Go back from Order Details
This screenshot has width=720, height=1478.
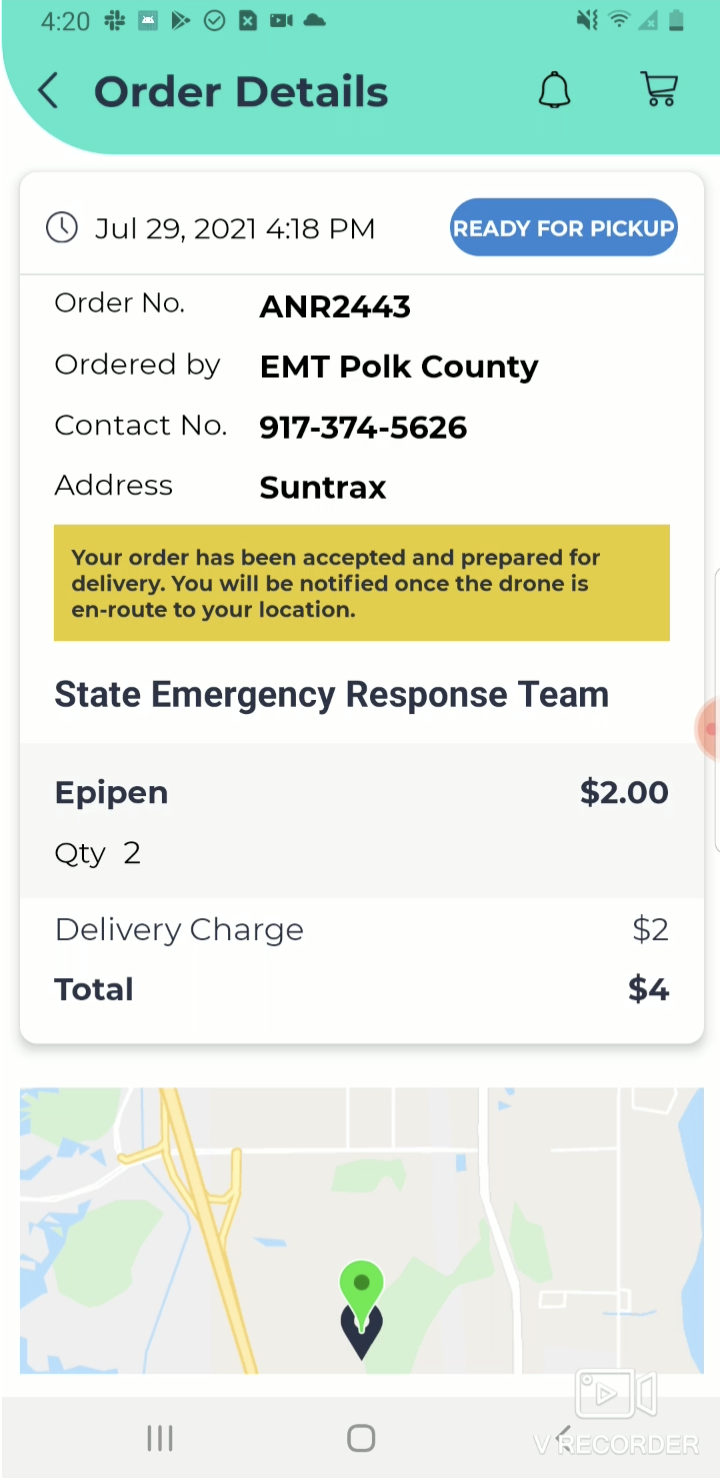[x=47, y=91]
